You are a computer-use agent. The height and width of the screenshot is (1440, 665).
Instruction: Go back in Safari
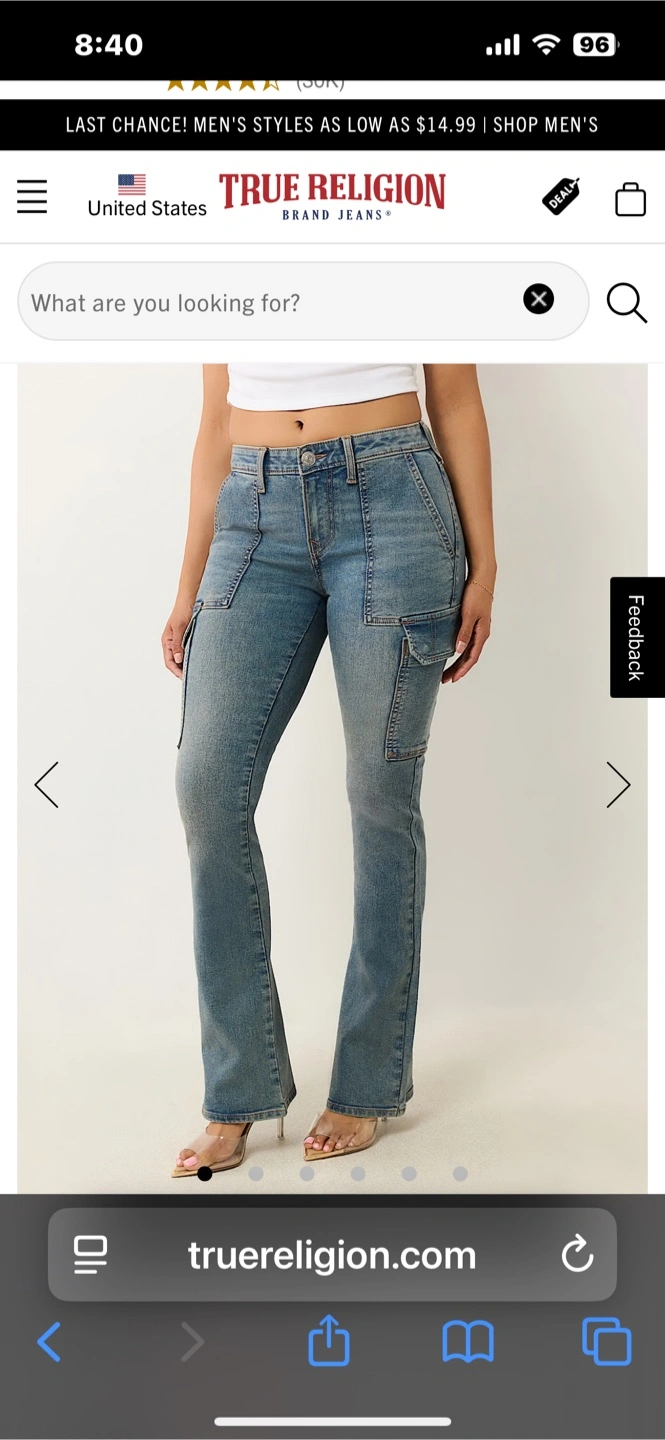tap(48, 1342)
